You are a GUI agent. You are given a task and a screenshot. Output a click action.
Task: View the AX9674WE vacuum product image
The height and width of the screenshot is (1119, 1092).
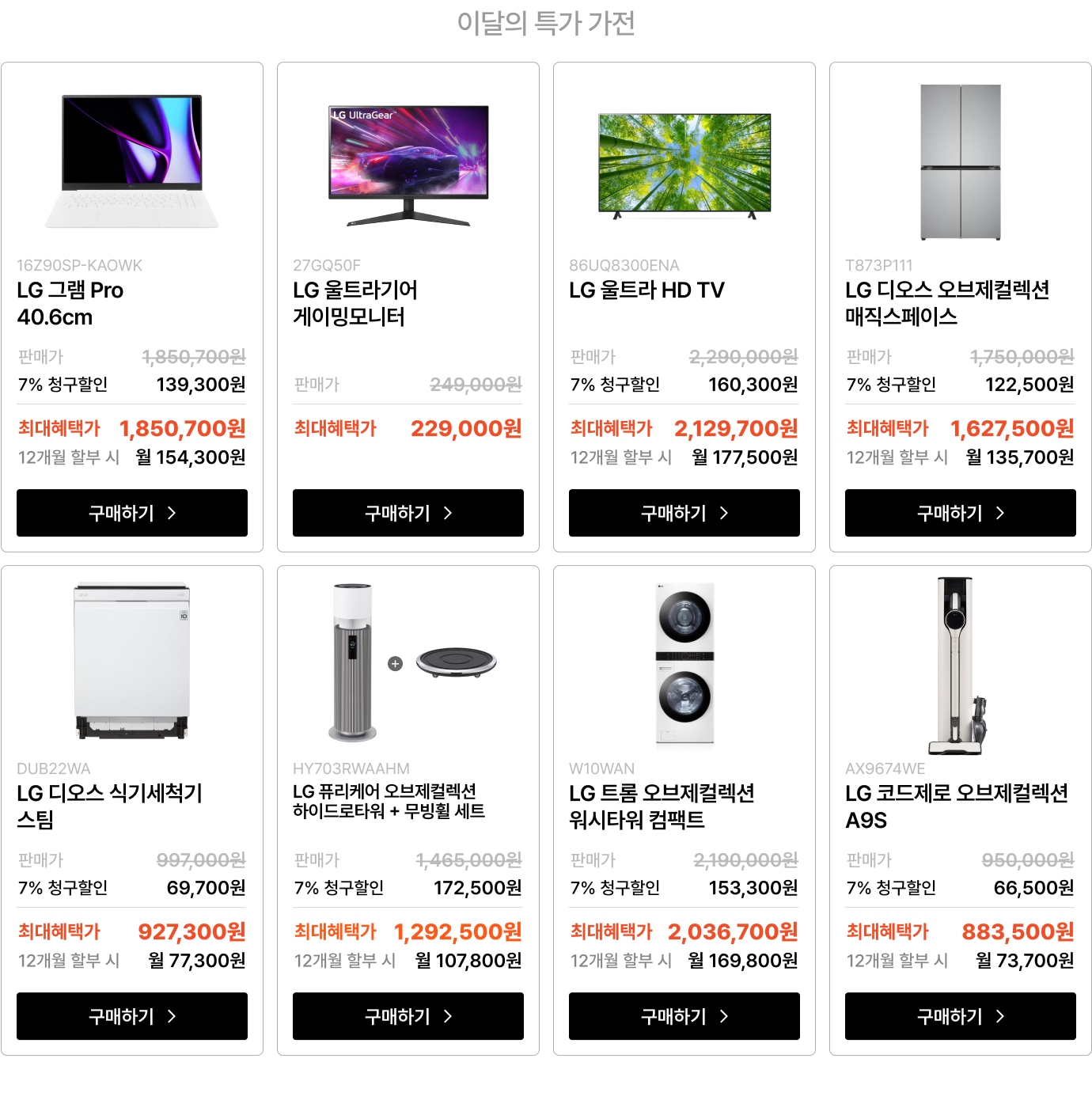tap(959, 665)
